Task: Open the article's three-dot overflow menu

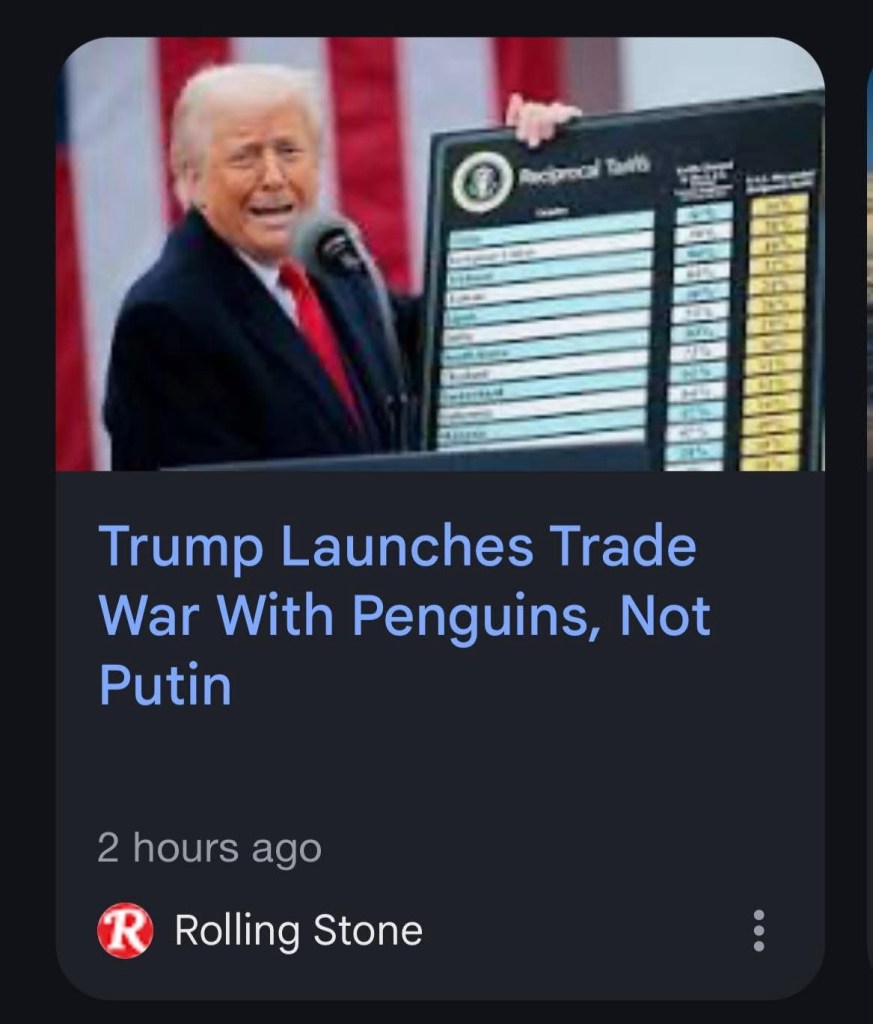Action: click(758, 931)
